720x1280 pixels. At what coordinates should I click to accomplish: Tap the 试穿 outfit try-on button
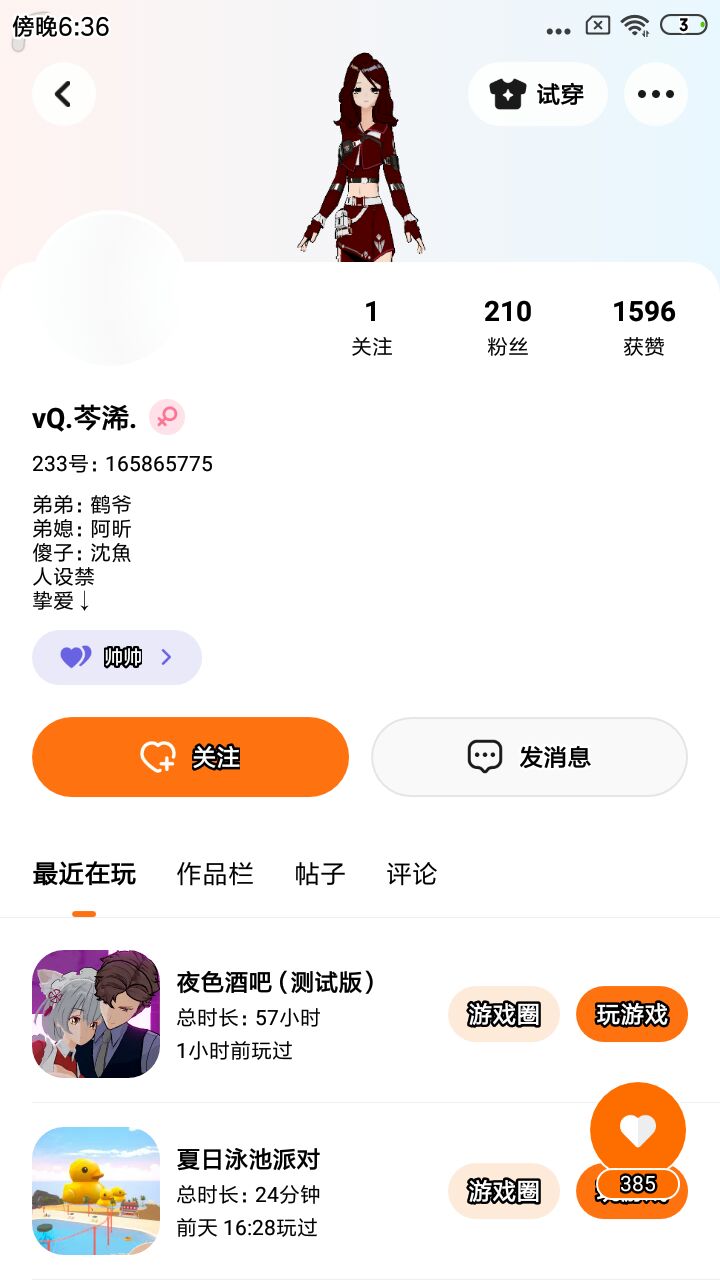click(x=537, y=94)
